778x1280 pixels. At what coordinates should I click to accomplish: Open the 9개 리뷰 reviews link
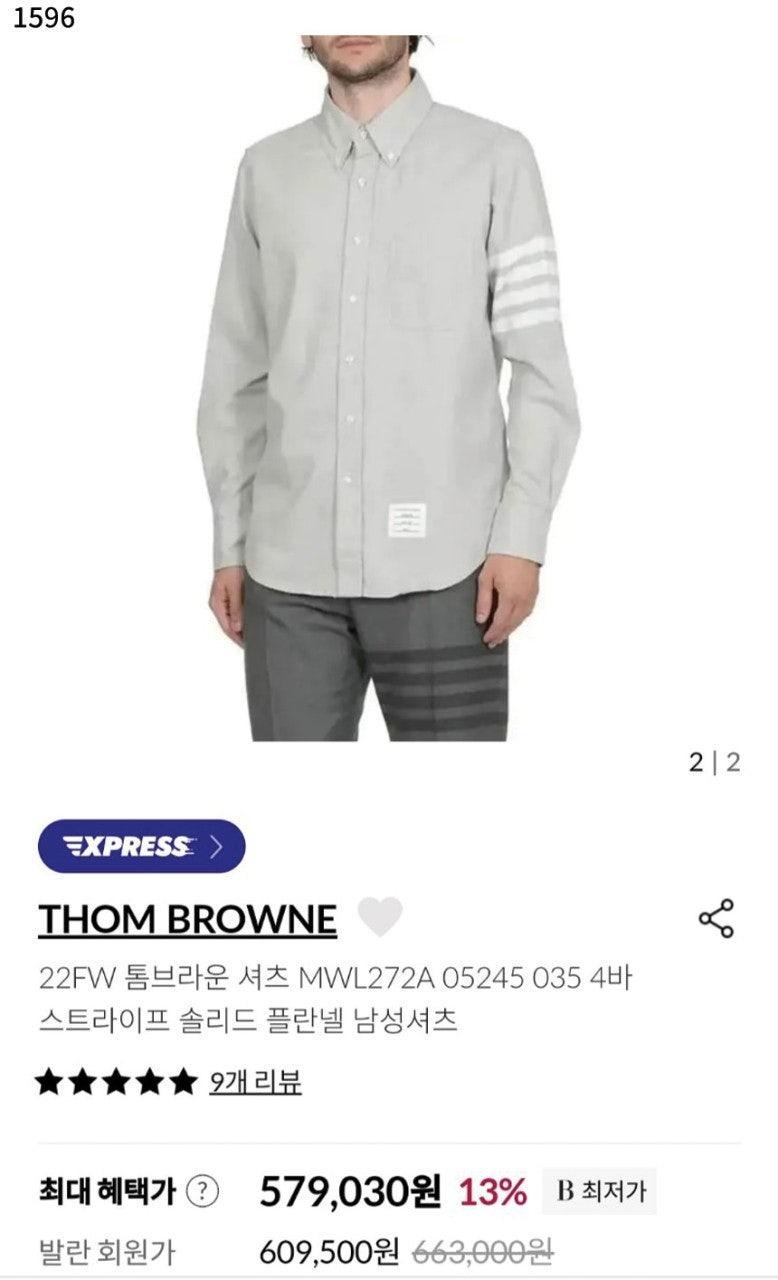255,1081
